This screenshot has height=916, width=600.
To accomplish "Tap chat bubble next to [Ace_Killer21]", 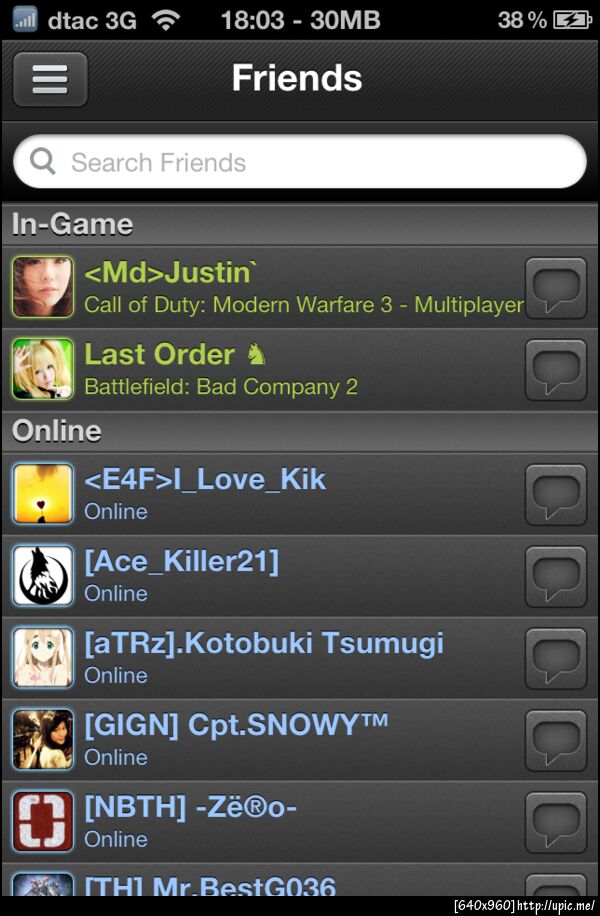I will click(x=556, y=575).
